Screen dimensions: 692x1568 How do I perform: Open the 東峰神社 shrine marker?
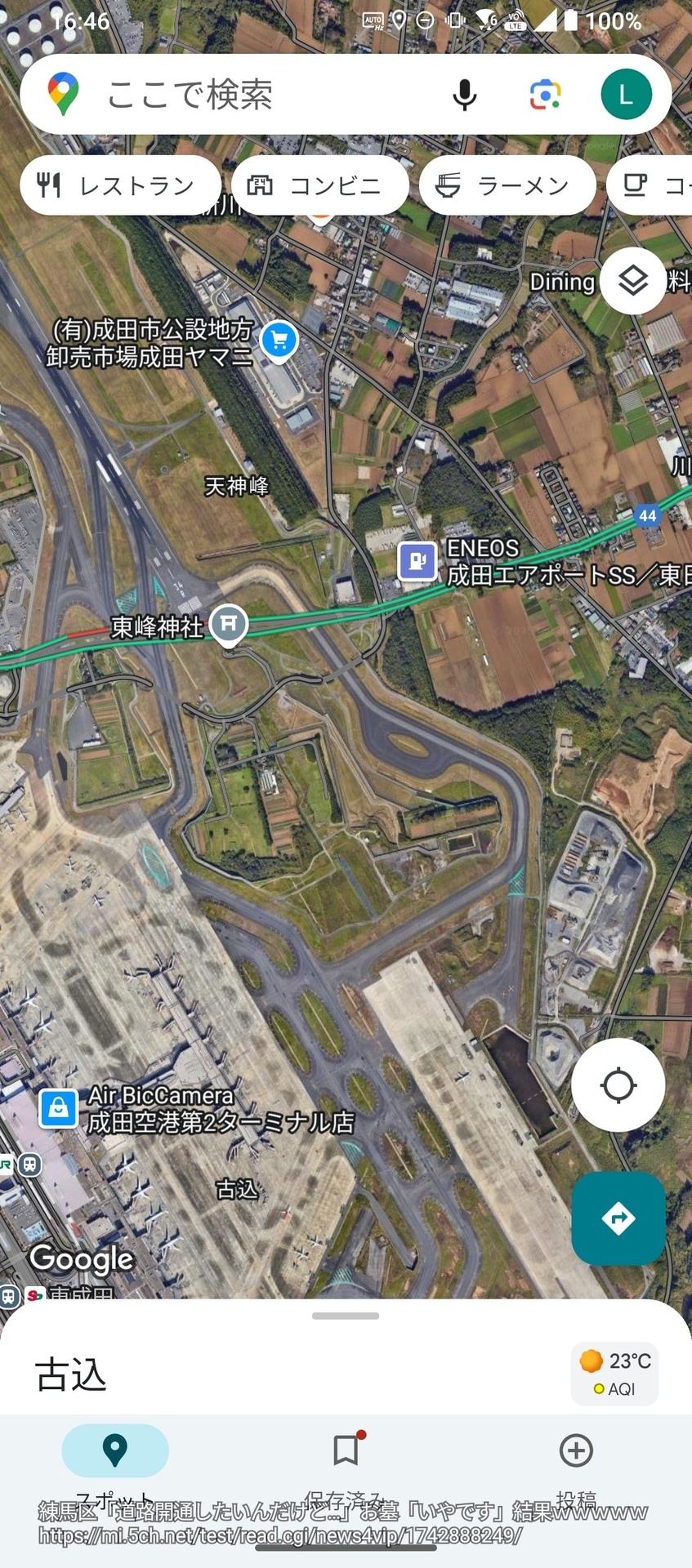[x=228, y=626]
